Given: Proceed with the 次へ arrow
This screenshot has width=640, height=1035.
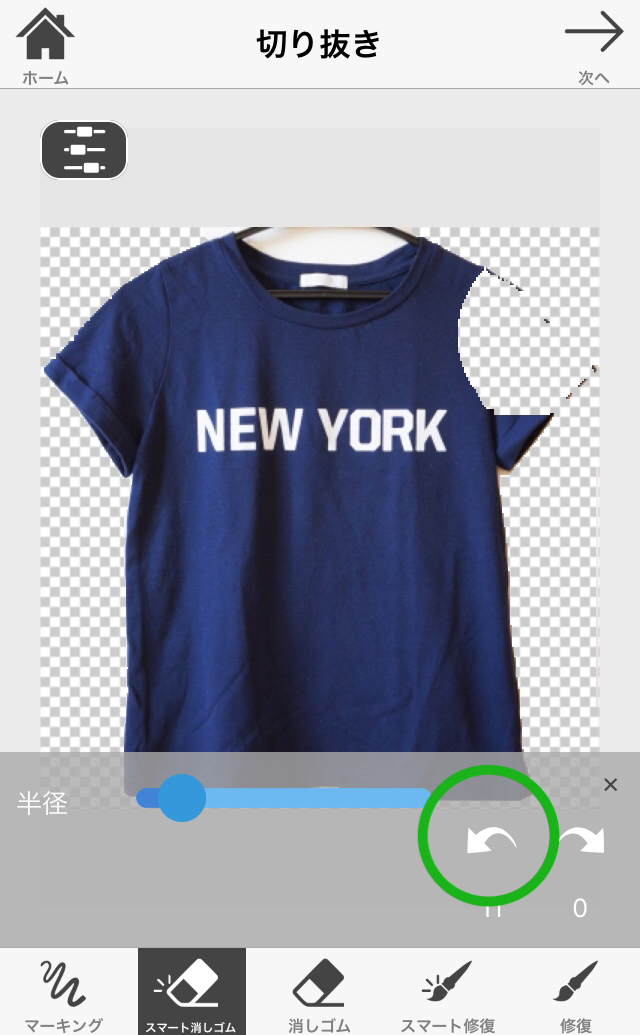Looking at the screenshot, I should (593, 45).
